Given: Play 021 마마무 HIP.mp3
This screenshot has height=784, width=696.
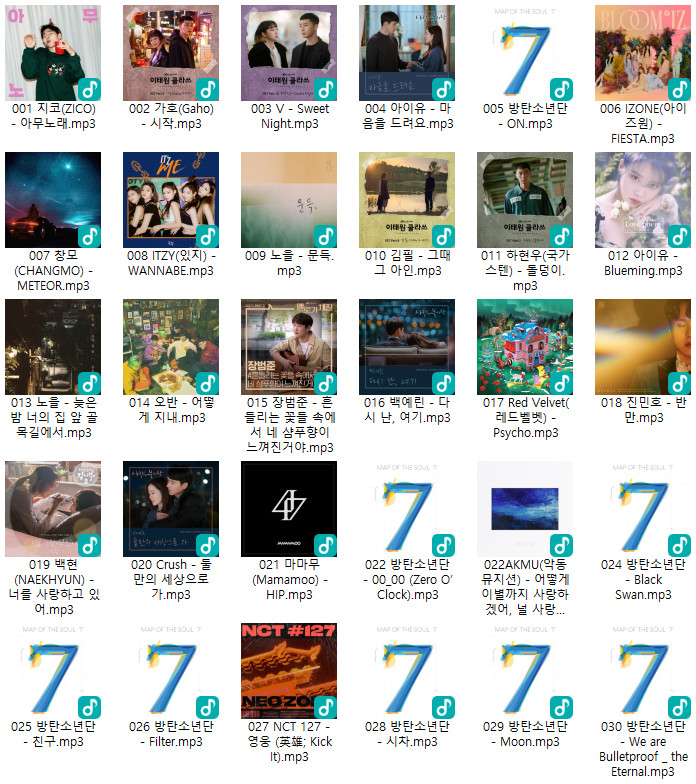Looking at the screenshot, I should 289,508.
